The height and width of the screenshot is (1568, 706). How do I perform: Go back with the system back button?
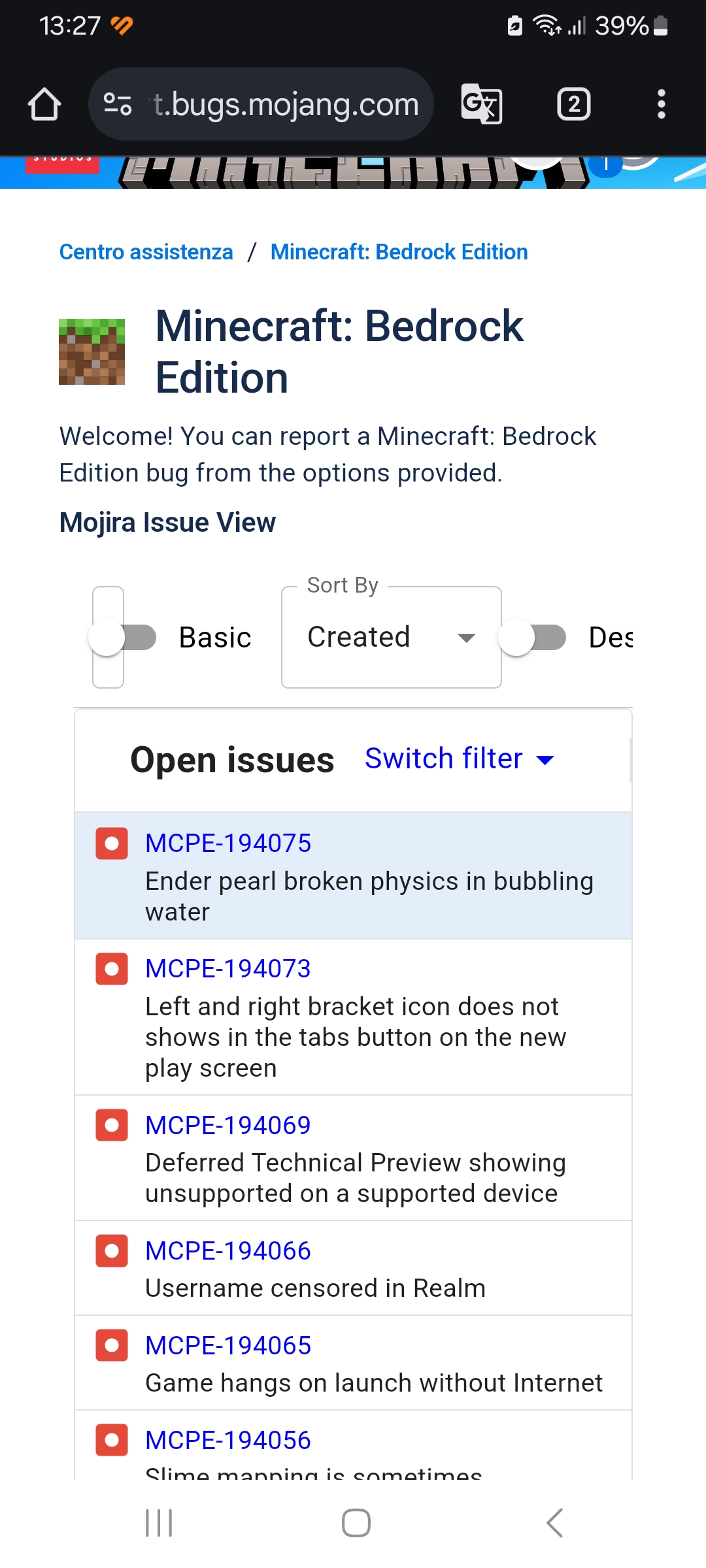tap(554, 1523)
